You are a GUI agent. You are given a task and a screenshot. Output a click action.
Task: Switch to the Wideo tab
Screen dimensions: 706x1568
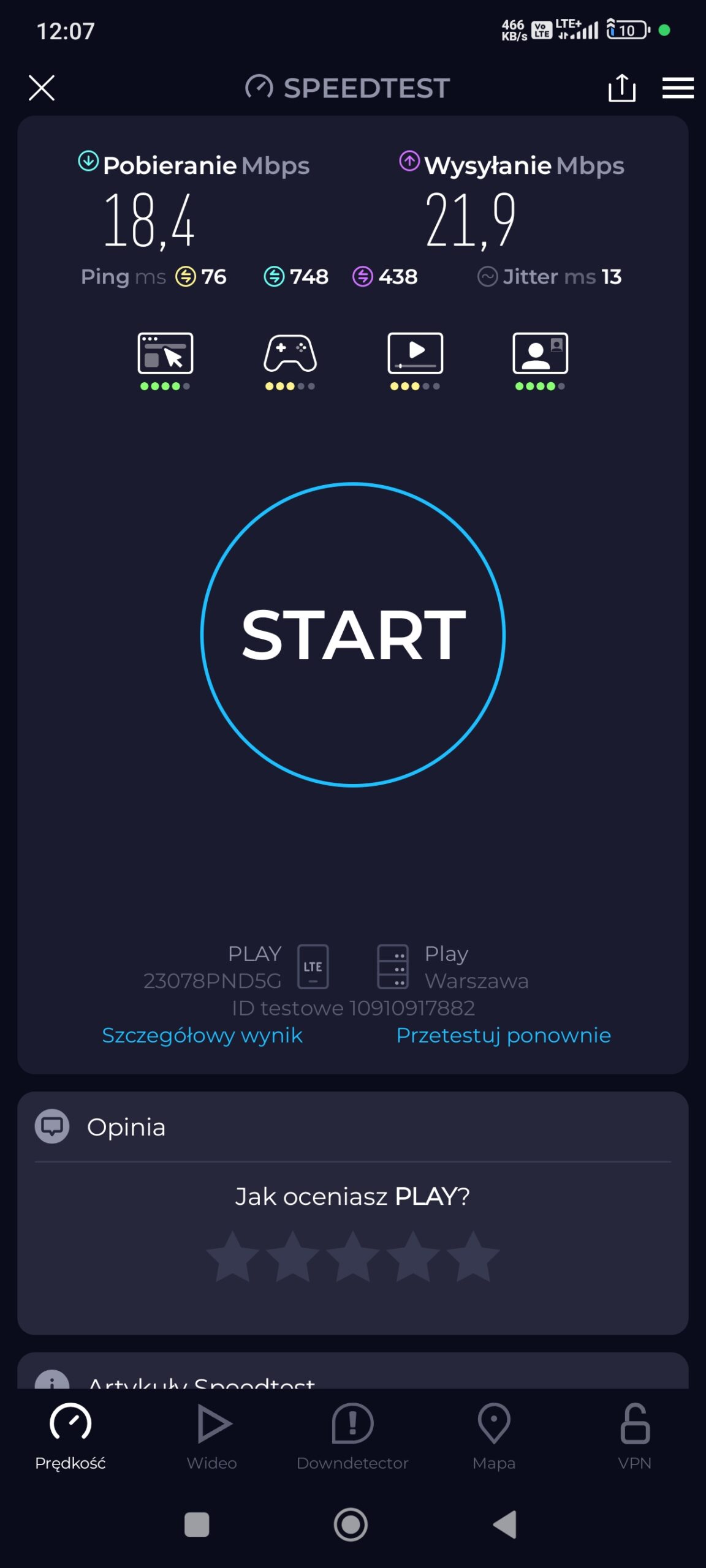point(212,1437)
